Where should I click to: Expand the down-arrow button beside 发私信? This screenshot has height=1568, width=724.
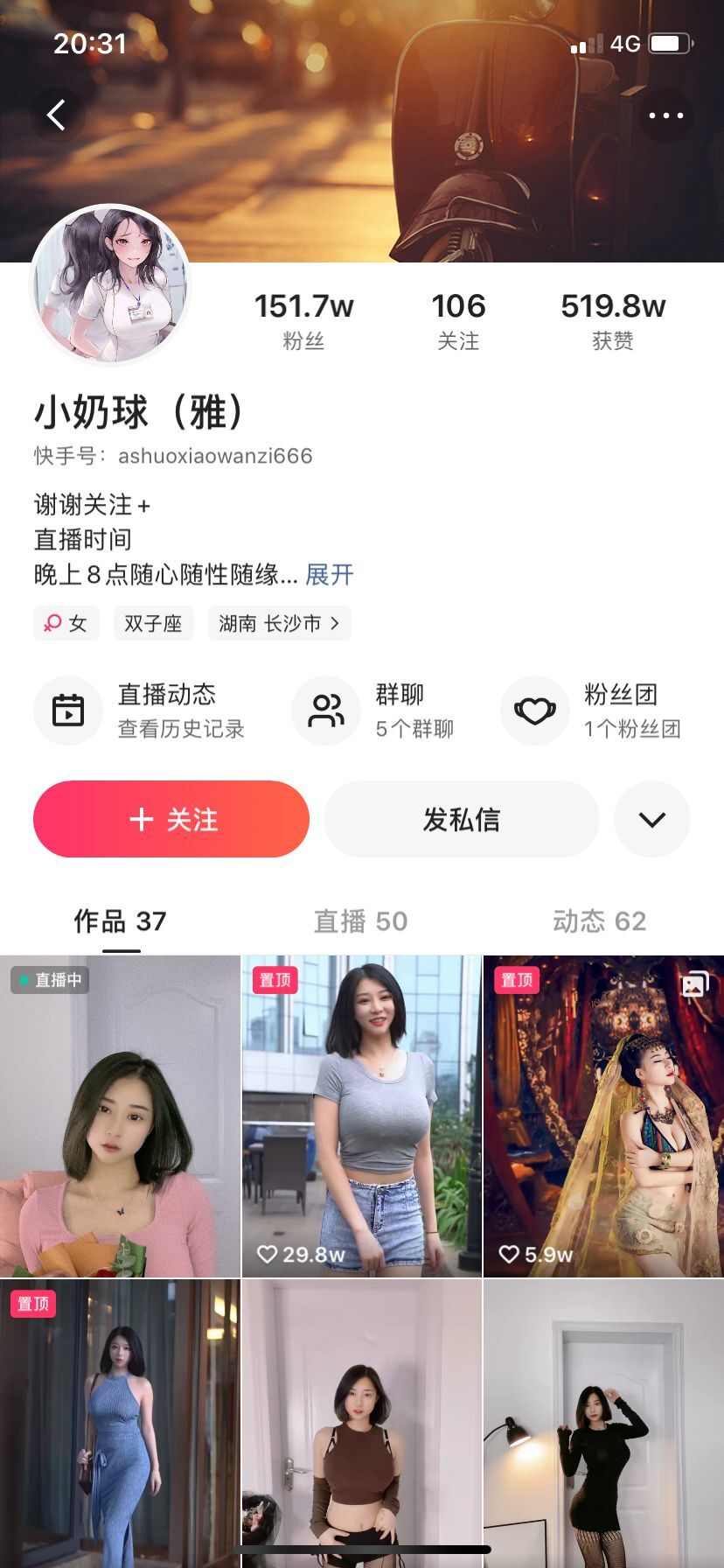pos(651,819)
